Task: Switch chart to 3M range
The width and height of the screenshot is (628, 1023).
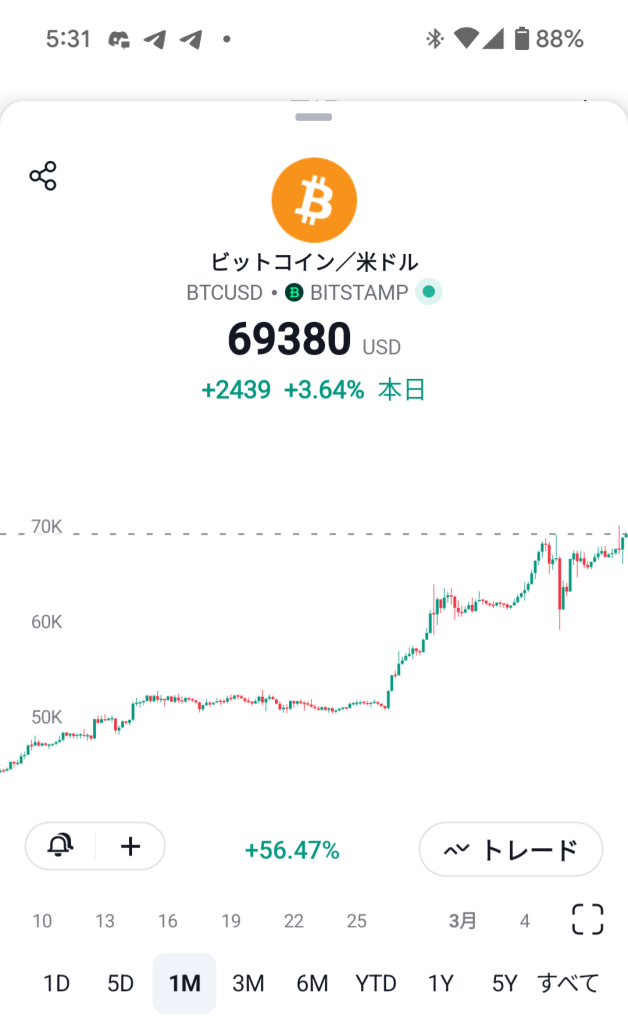Action: coord(248,983)
